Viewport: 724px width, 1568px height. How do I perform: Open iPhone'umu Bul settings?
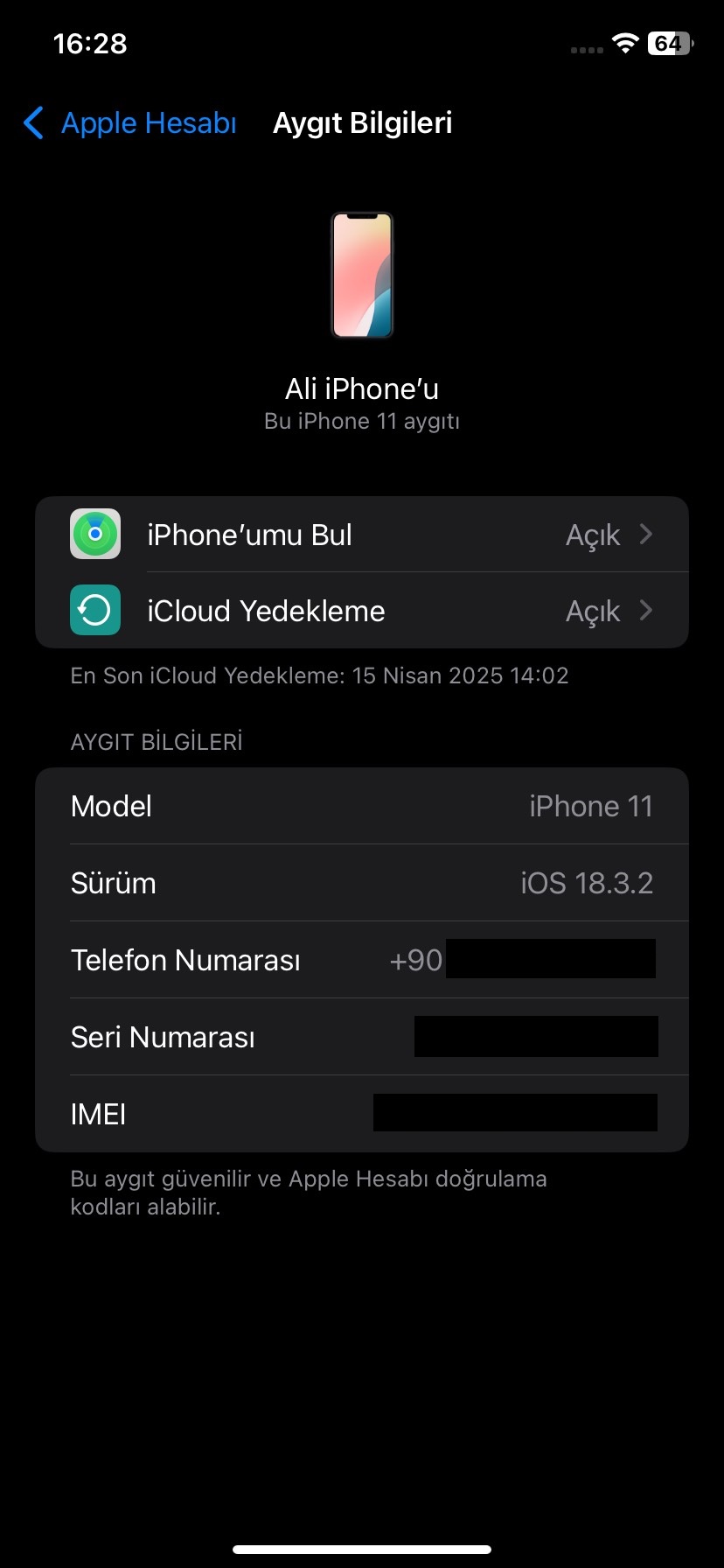[362, 535]
